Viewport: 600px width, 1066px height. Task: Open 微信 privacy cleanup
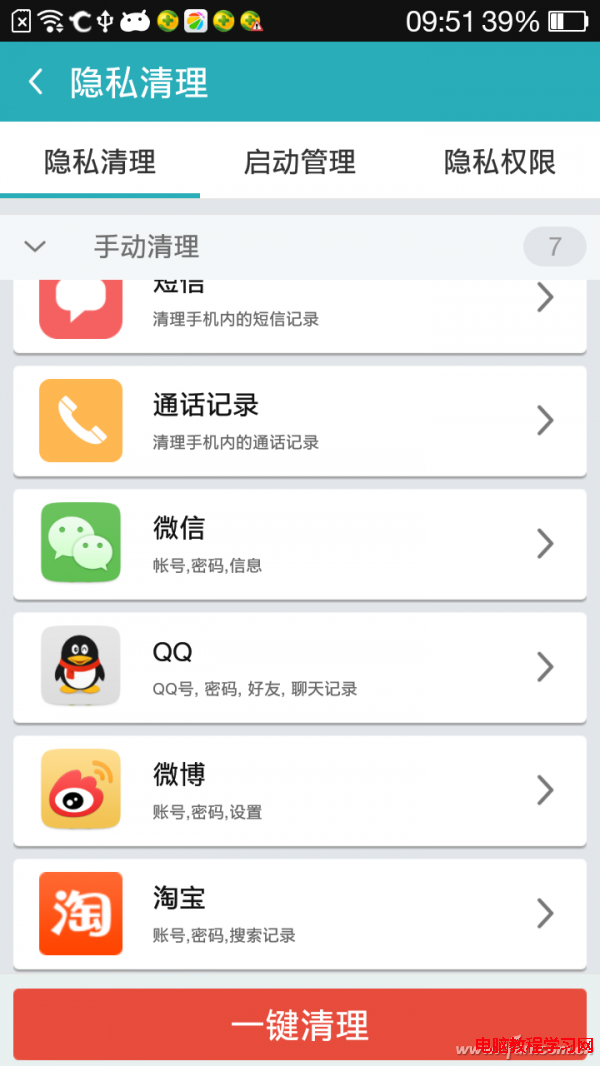click(300, 543)
